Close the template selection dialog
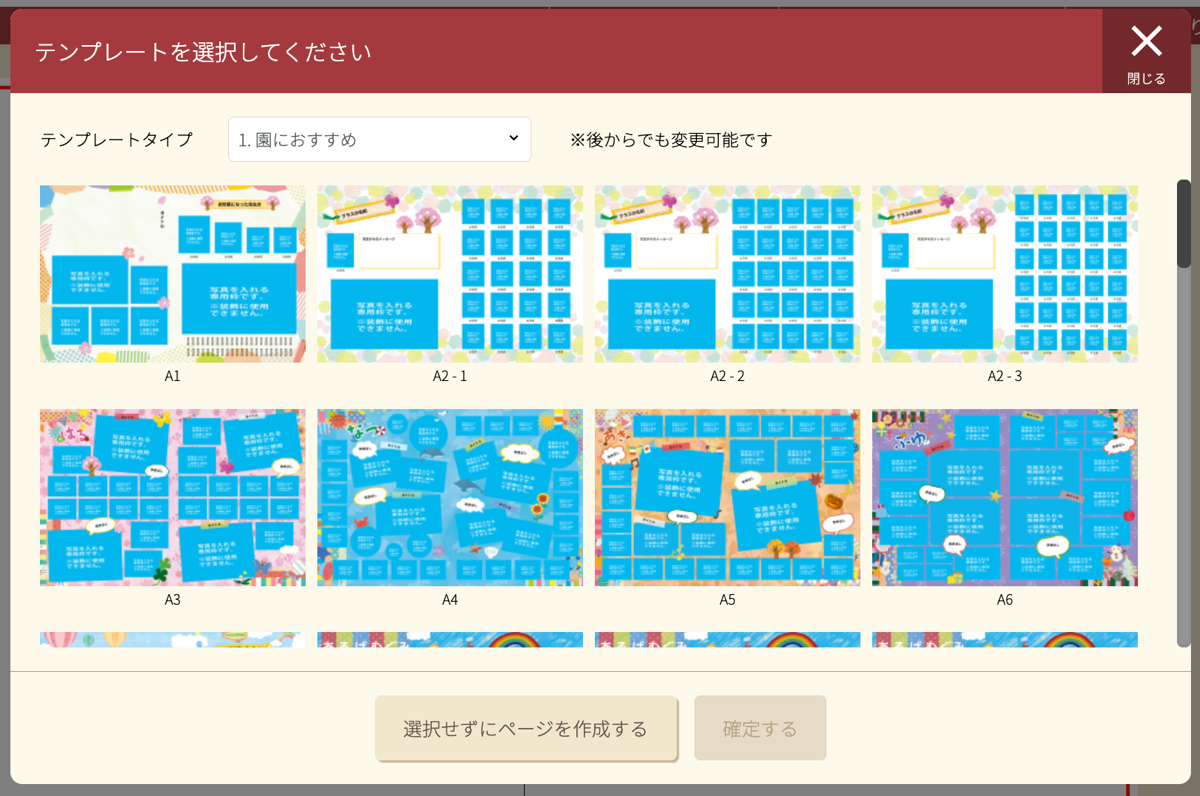Image resolution: width=1200 pixels, height=796 pixels. pyautogui.click(x=1146, y=52)
